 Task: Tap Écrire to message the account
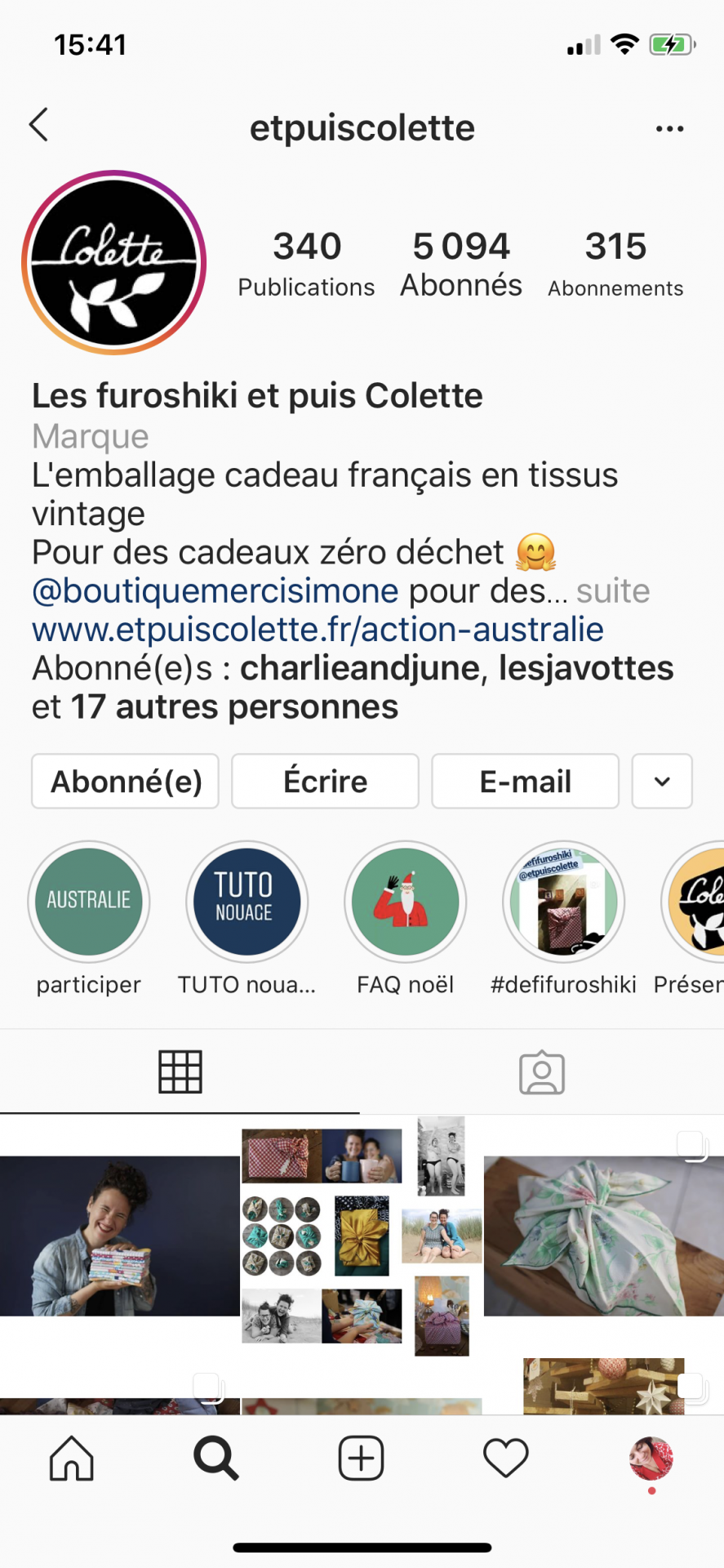point(325,782)
